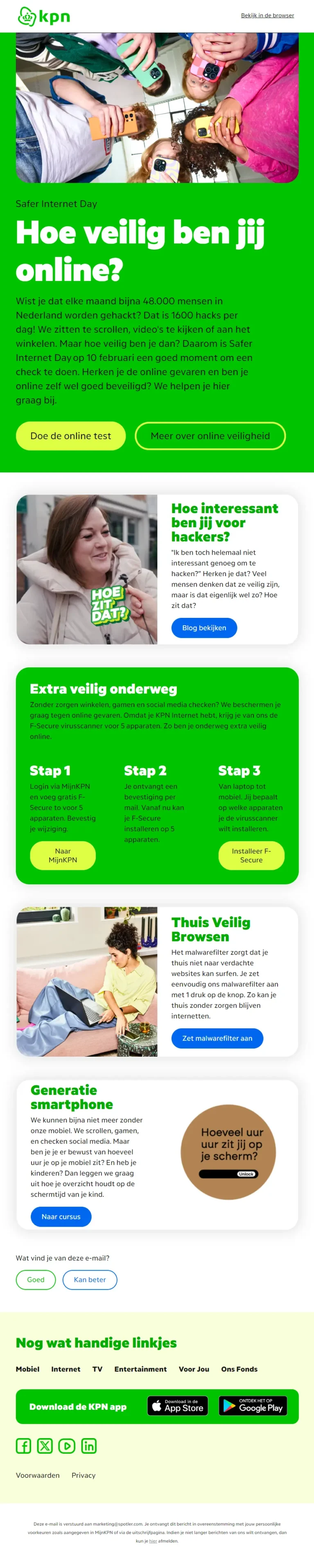314x1568 pixels.
Task: Open 'Bekijk in de browser' link
Action: 267,15
